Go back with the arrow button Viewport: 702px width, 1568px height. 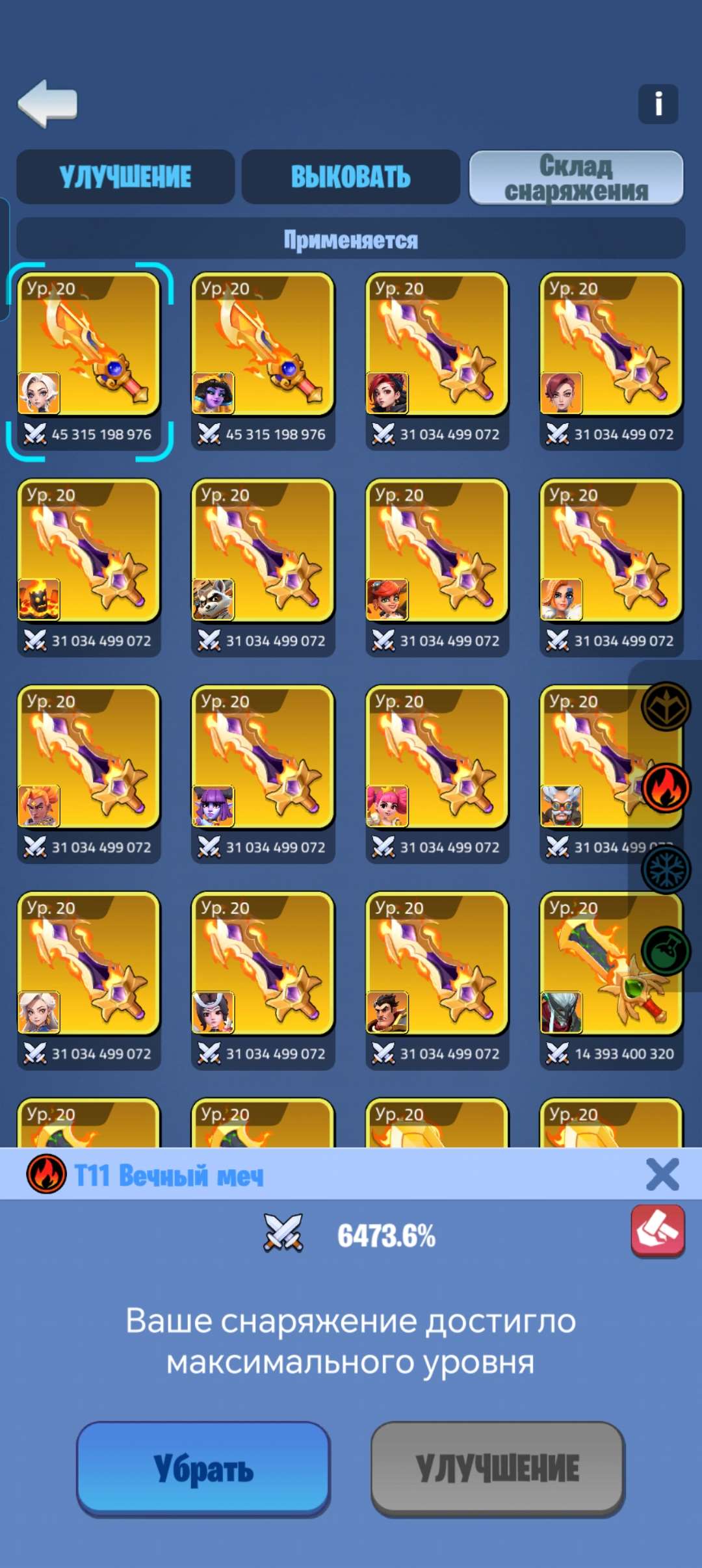tap(47, 103)
